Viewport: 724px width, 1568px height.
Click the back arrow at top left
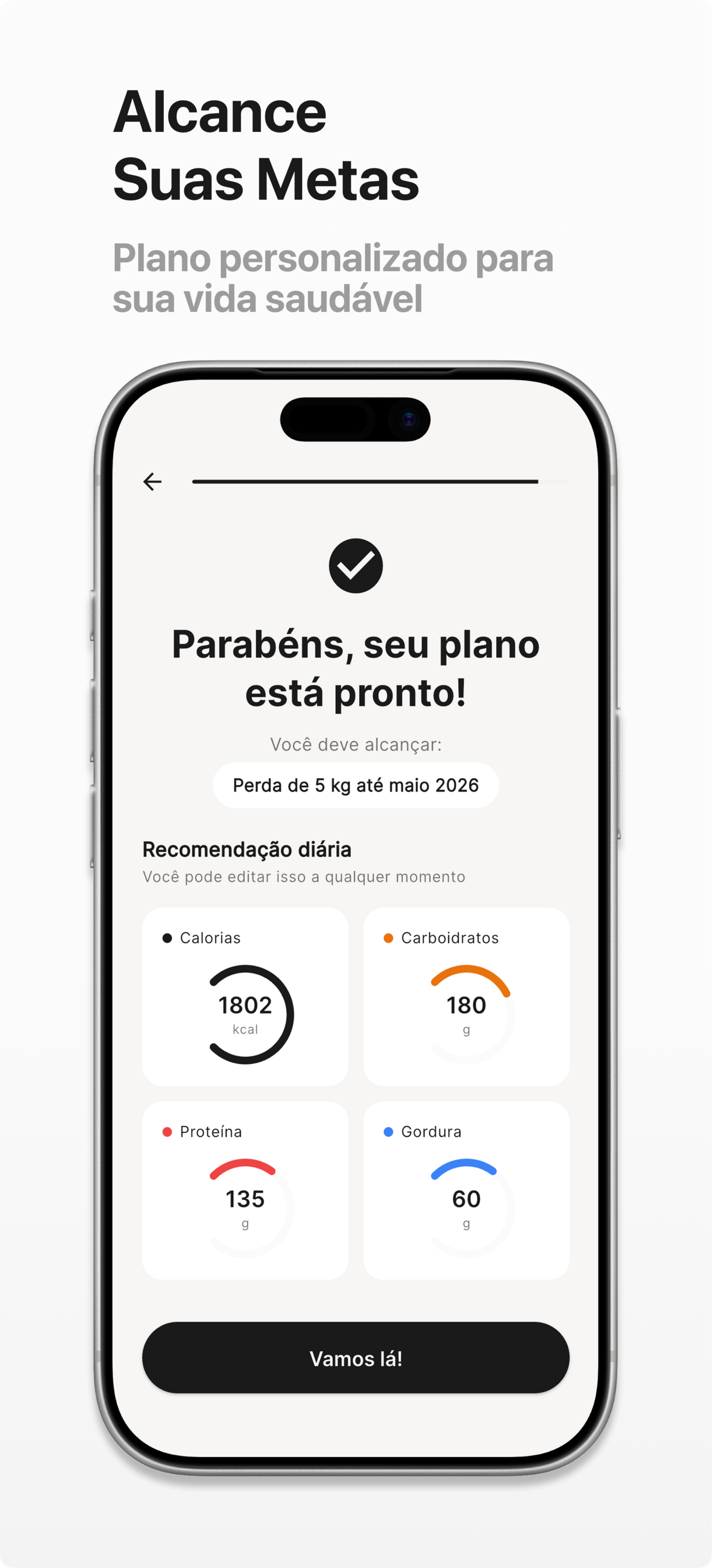(x=153, y=482)
